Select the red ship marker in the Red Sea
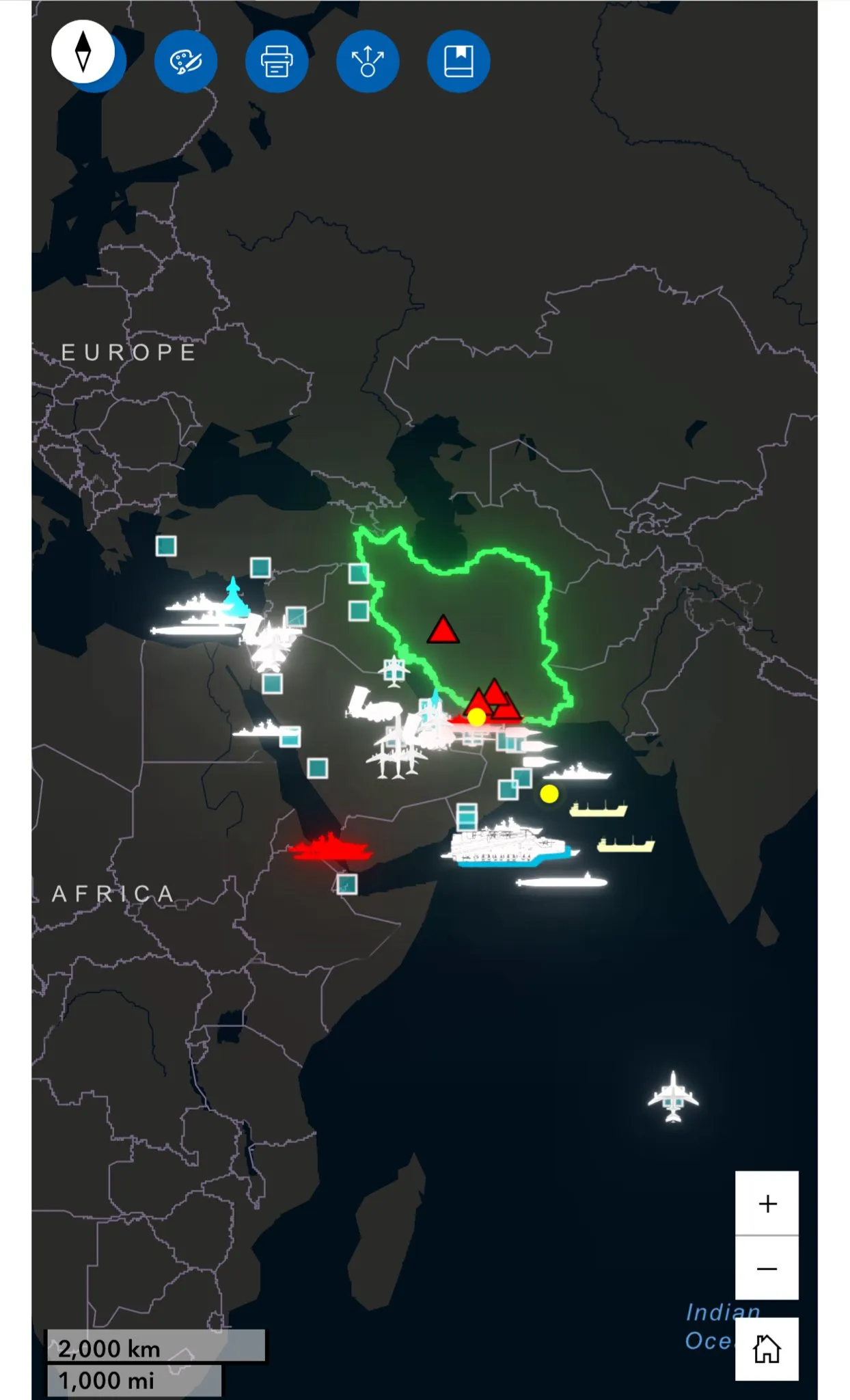 click(x=331, y=848)
